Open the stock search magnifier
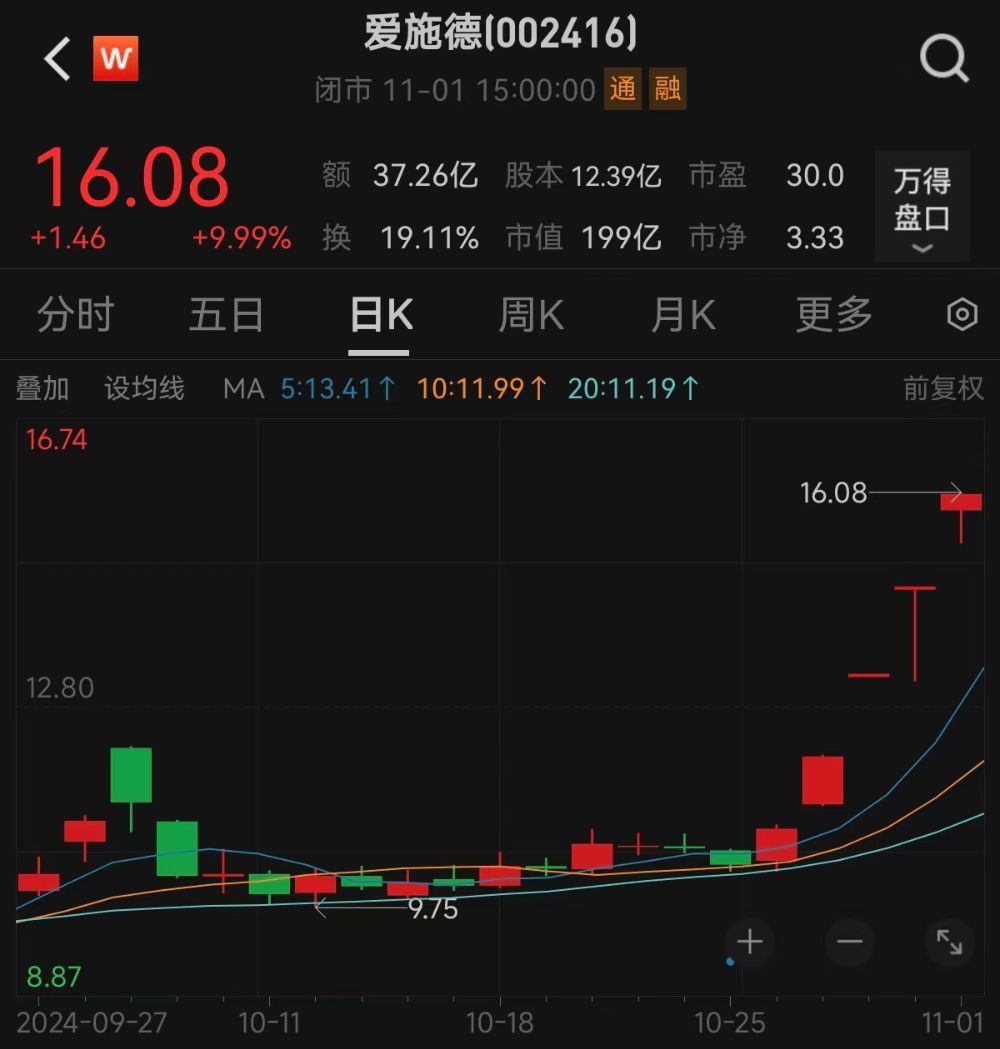1000x1049 pixels. pos(943,59)
